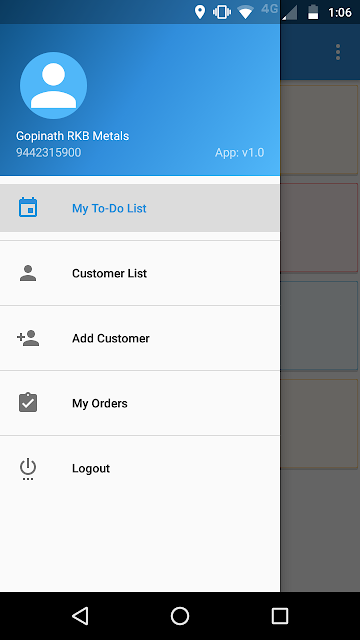The height and width of the screenshot is (640, 360).
Task: Open the three-dot overflow menu
Action: tap(338, 52)
